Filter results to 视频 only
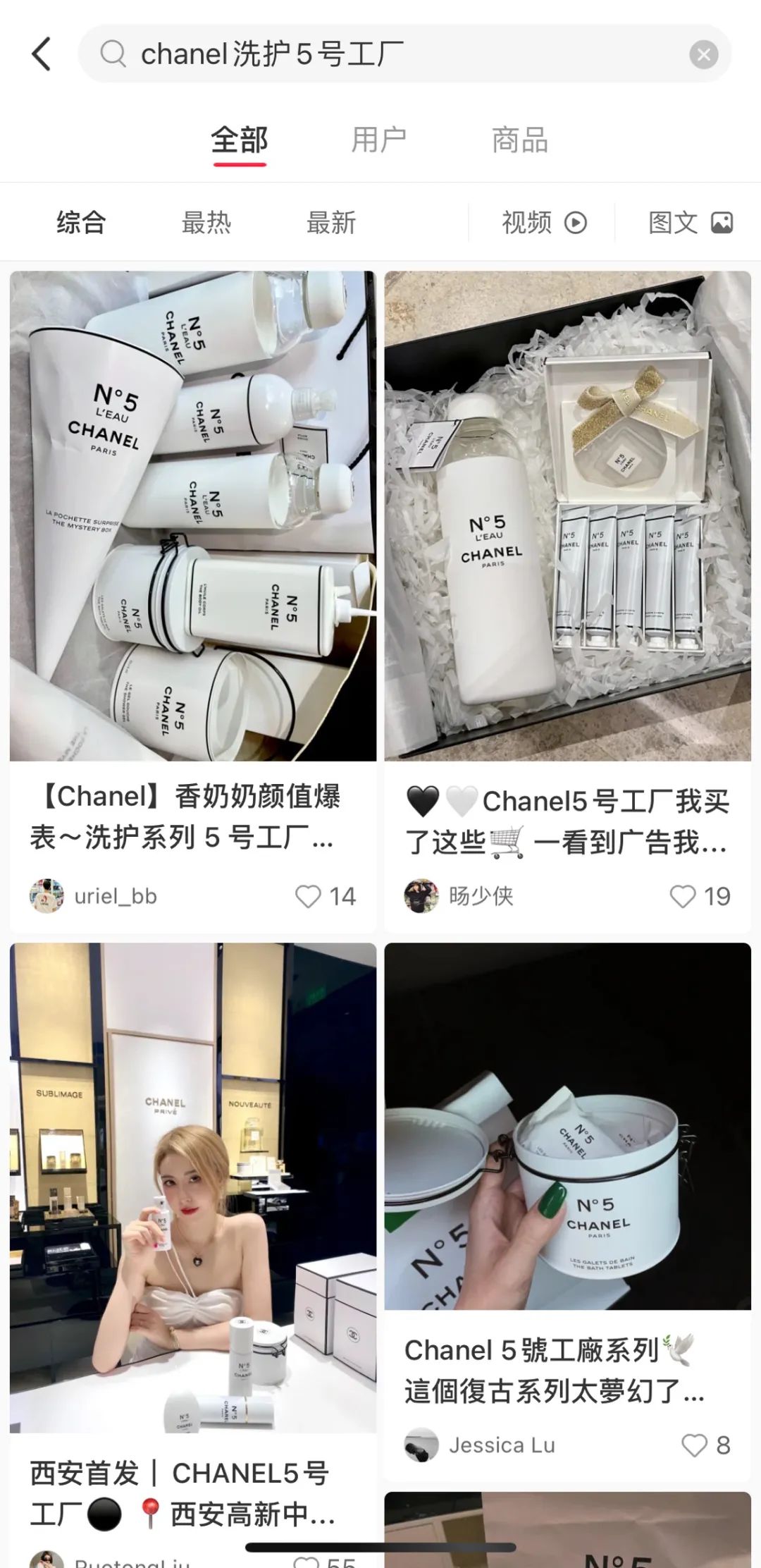761x1568 pixels. pyautogui.click(x=543, y=223)
